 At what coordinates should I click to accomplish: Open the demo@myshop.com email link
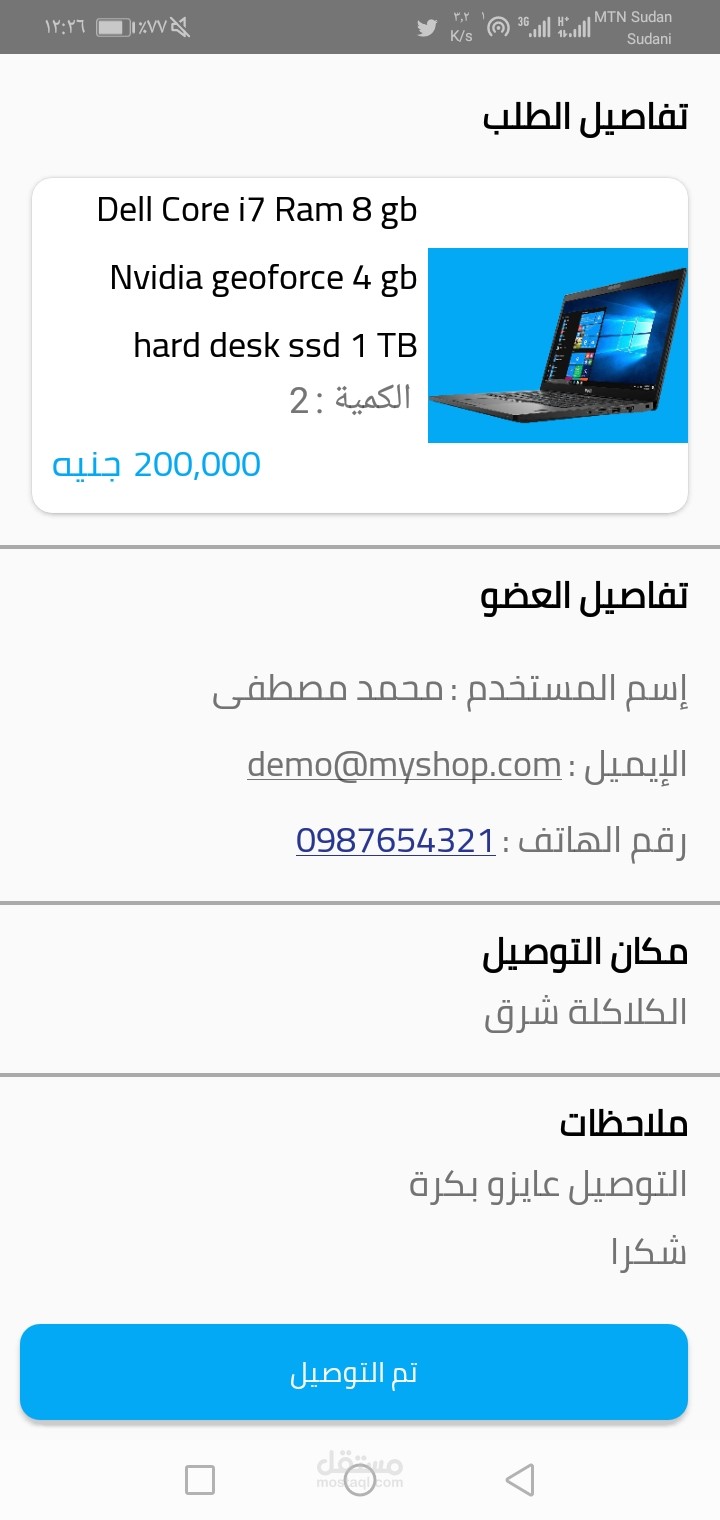(404, 765)
